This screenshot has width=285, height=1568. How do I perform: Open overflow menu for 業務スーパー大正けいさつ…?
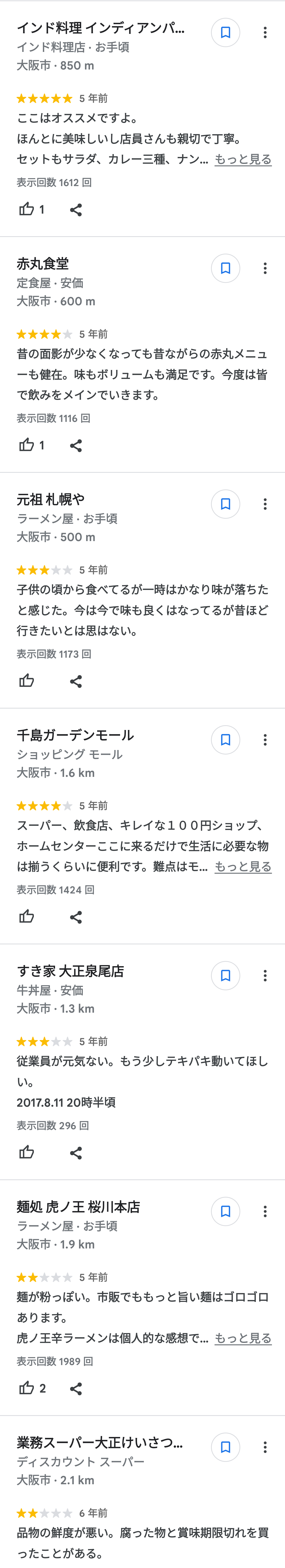coord(265,1447)
